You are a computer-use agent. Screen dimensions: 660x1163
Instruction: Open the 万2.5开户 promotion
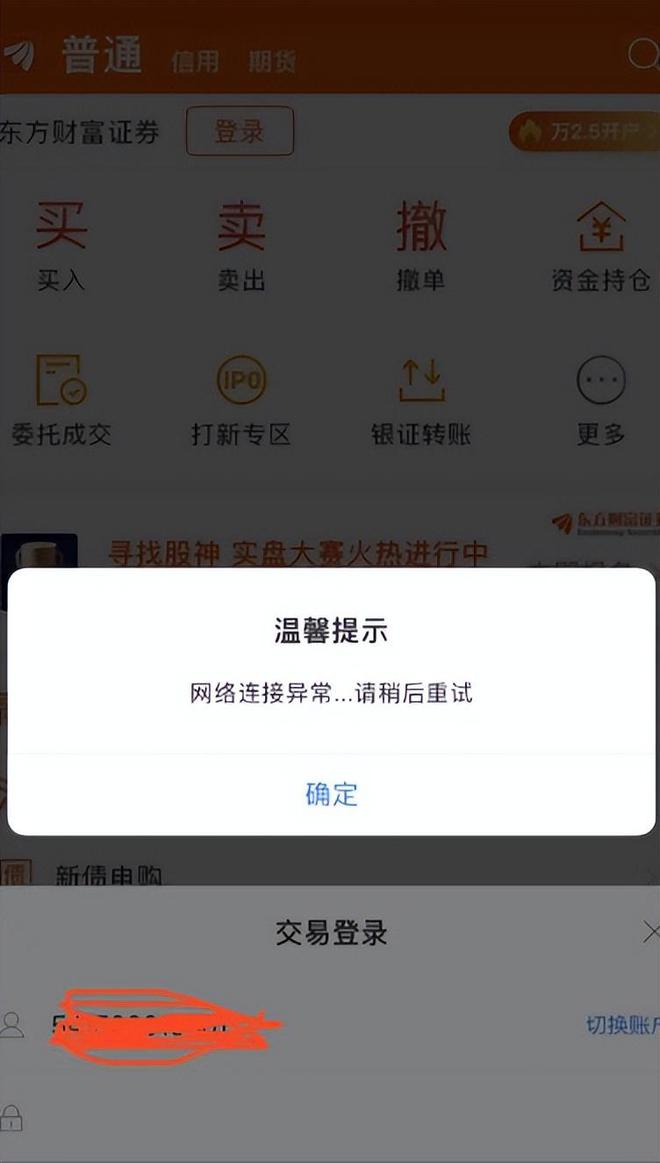click(x=585, y=132)
